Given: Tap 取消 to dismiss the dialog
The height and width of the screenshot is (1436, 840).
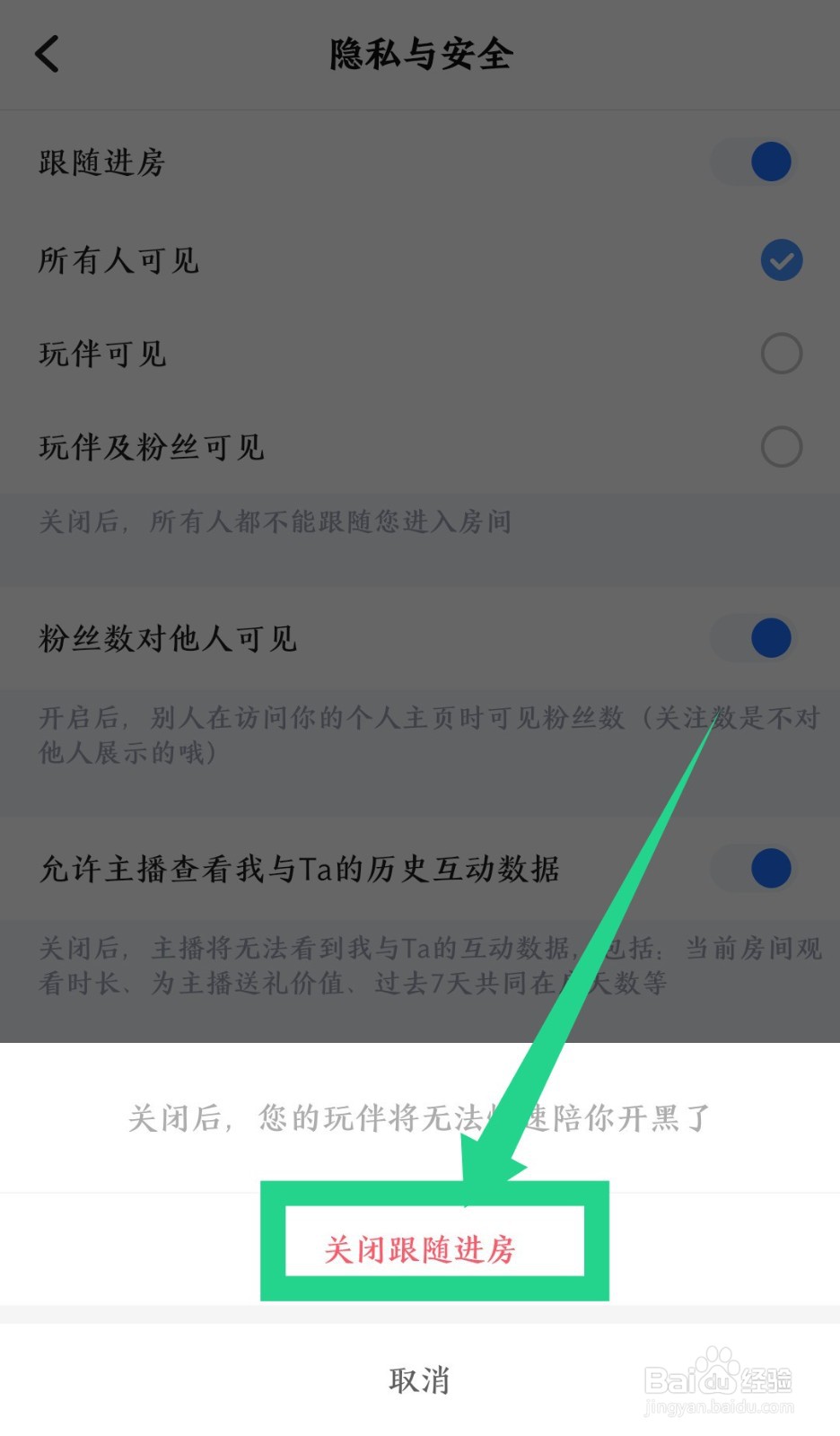Looking at the screenshot, I should (419, 1379).
